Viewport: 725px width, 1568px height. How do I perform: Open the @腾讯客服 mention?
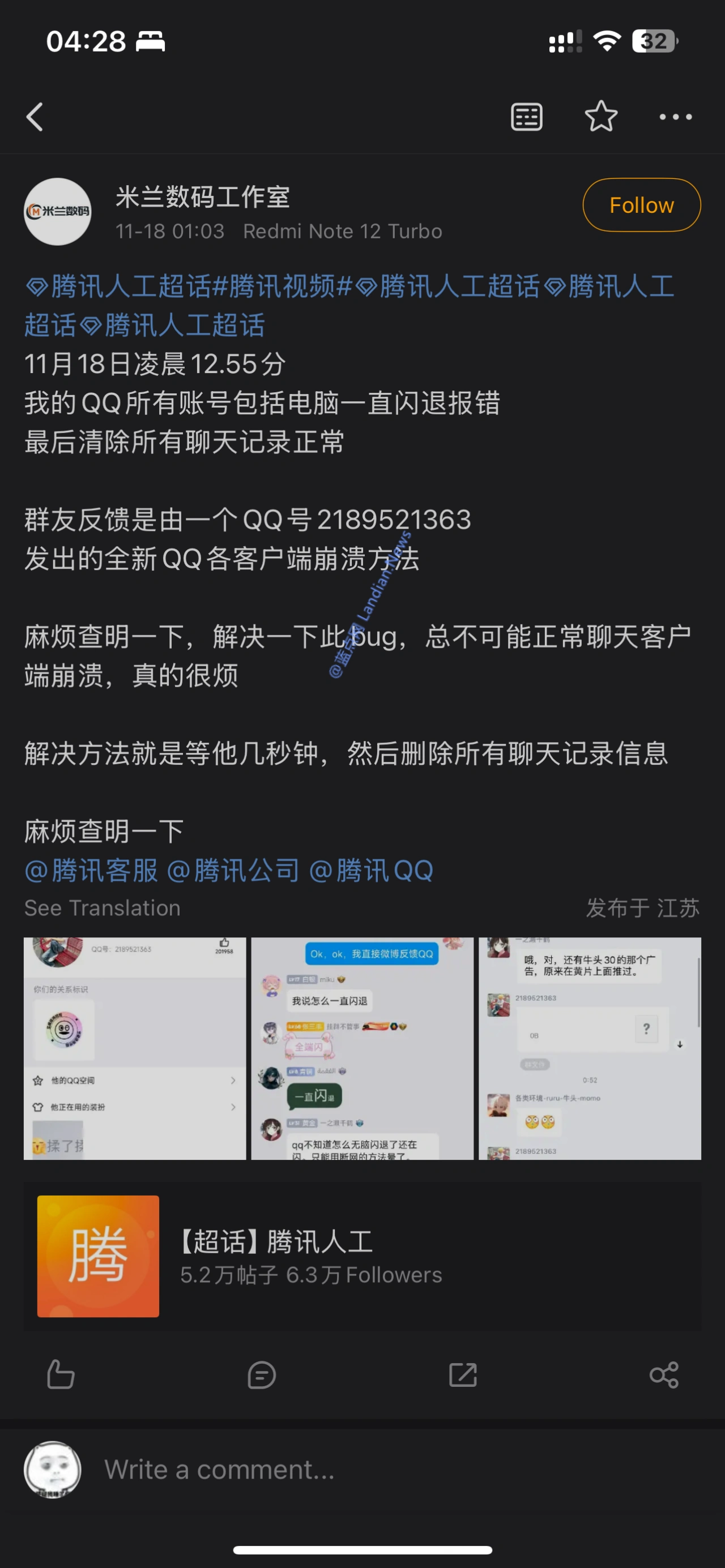pos(91,871)
